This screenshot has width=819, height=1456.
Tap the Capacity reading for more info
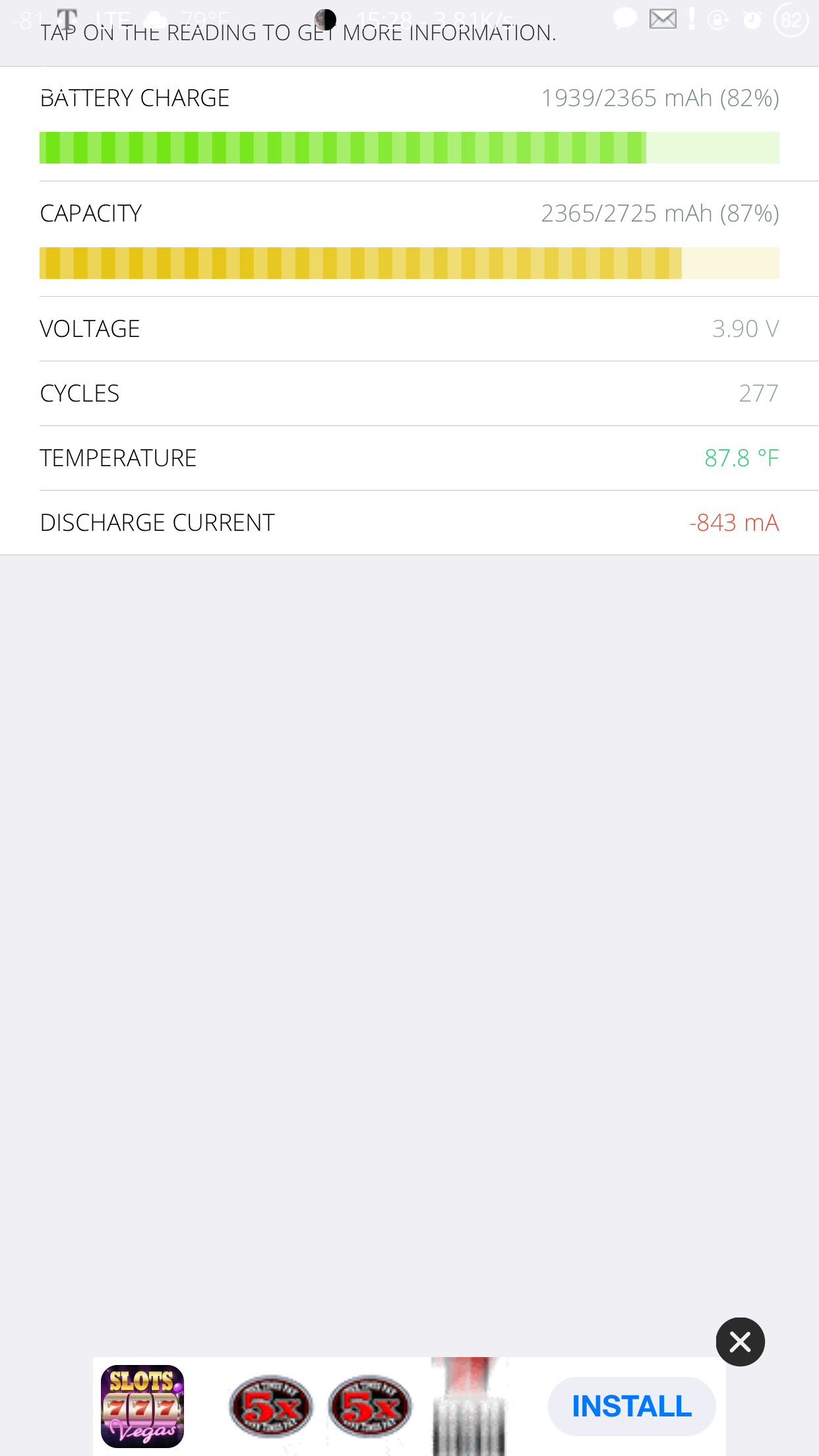409,239
